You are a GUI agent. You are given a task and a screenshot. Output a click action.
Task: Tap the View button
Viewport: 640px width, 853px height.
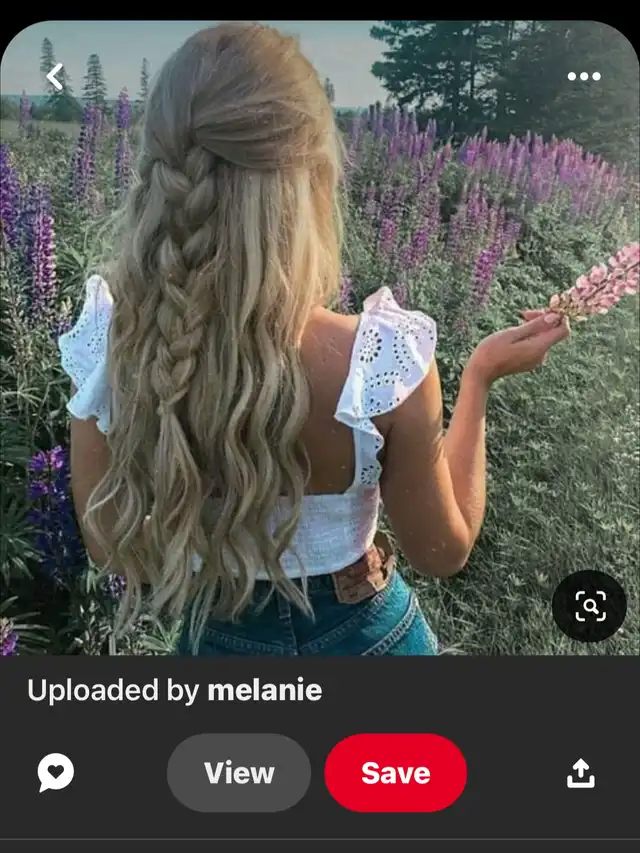[239, 773]
